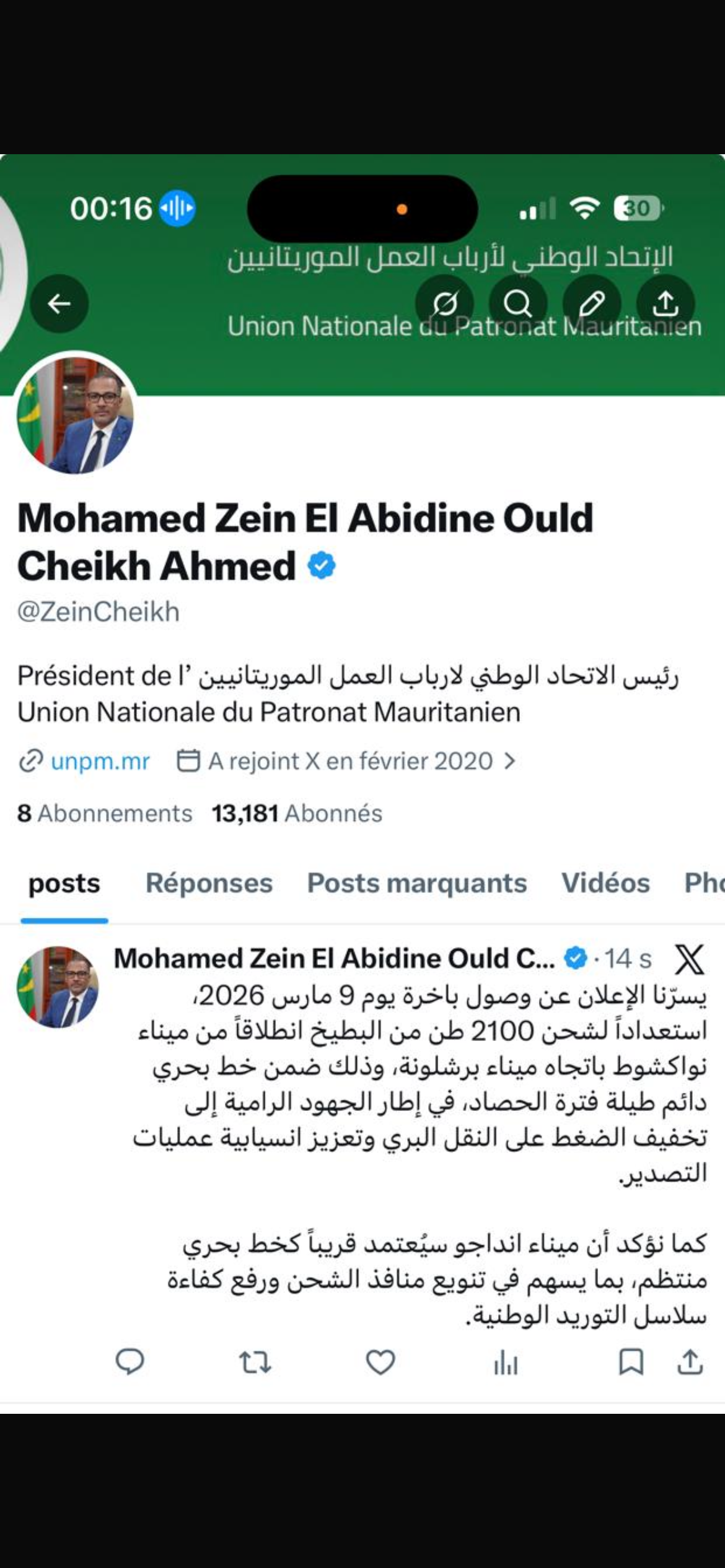This screenshot has height=1568, width=725.
Task: Share the post using the bottom share icon
Action: click(x=690, y=1362)
